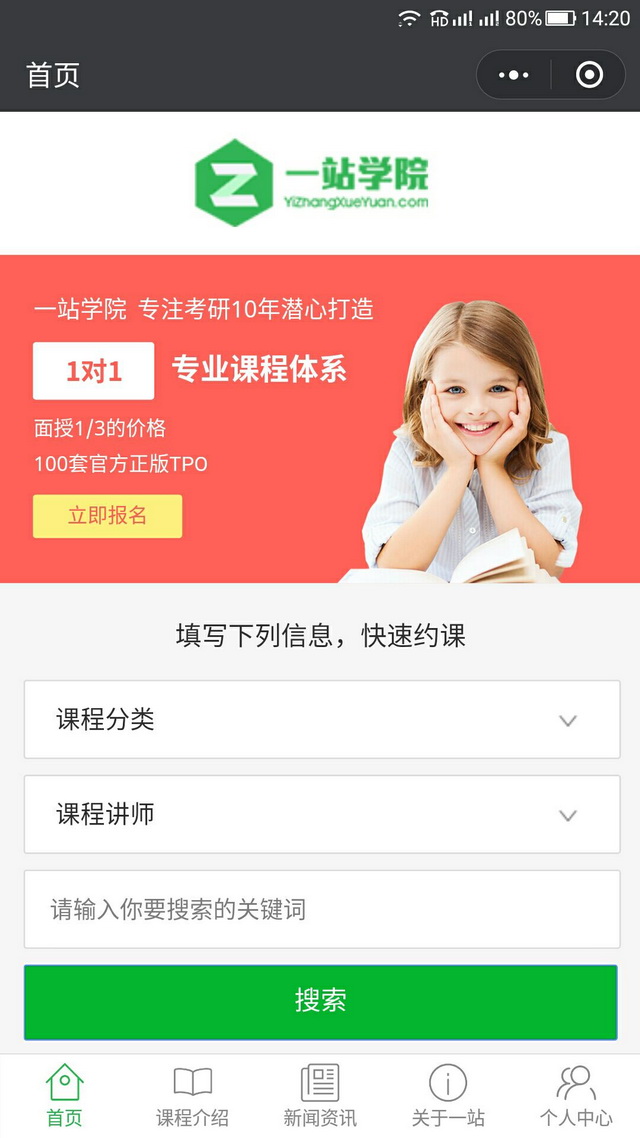Tap the green 搜索 button
This screenshot has width=640, height=1138.
click(321, 1001)
